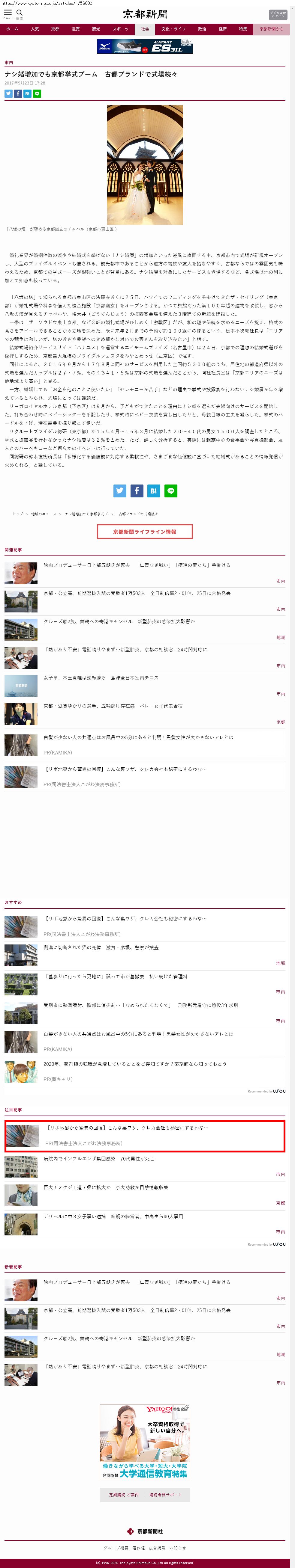This screenshot has height=1568, width=295.
Task: Open the breadcrumb link トップ
Action: tap(18, 514)
